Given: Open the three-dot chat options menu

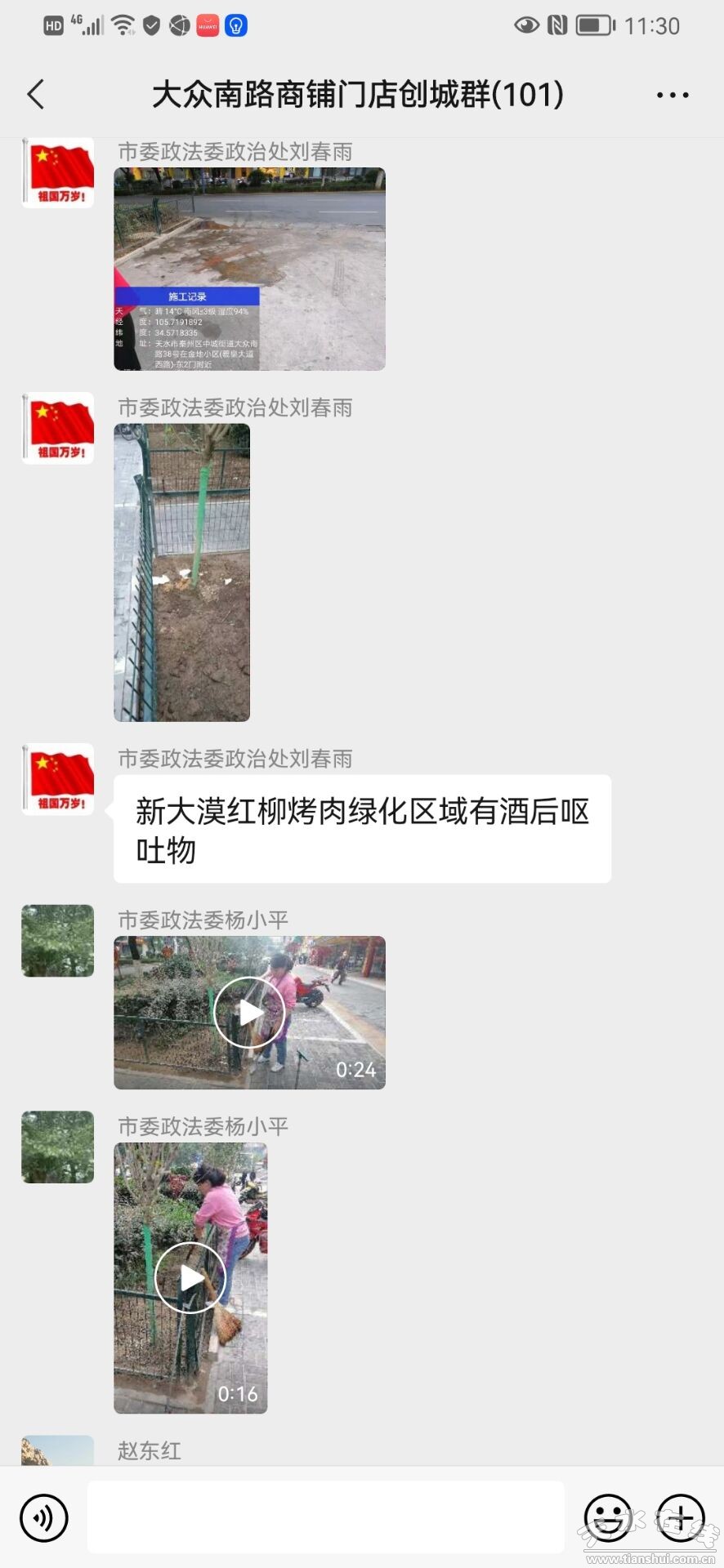Looking at the screenshot, I should (x=672, y=96).
